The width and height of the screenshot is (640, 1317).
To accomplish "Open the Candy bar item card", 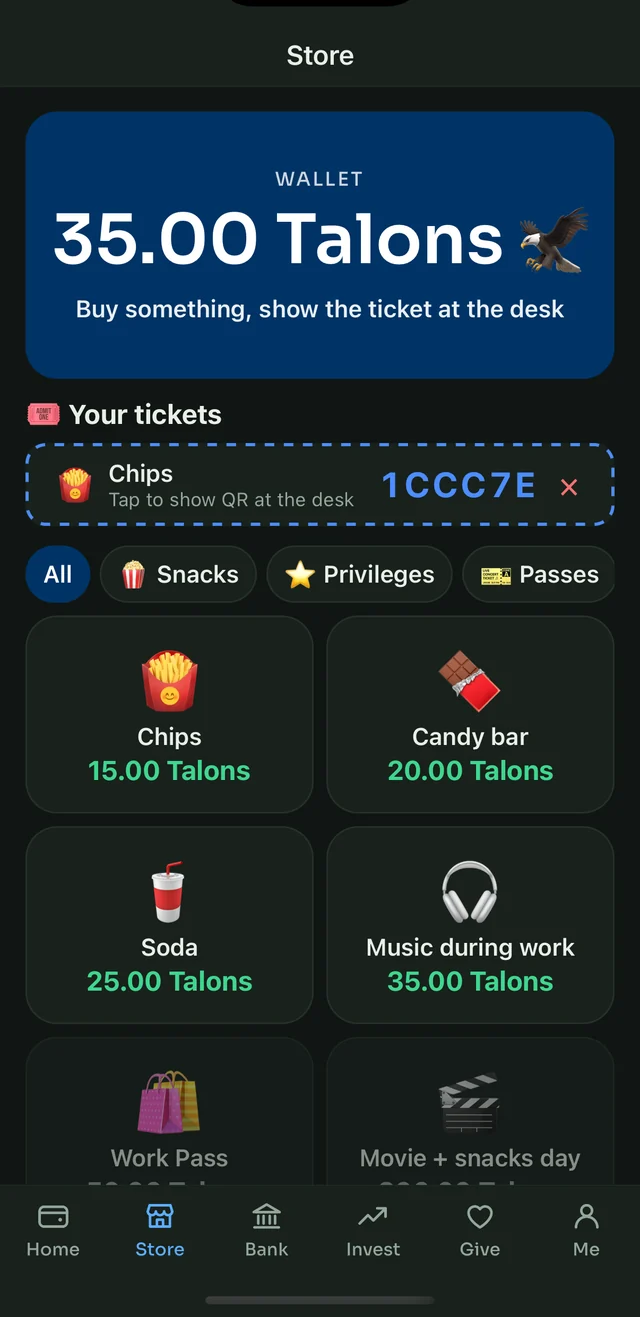I will (x=470, y=714).
